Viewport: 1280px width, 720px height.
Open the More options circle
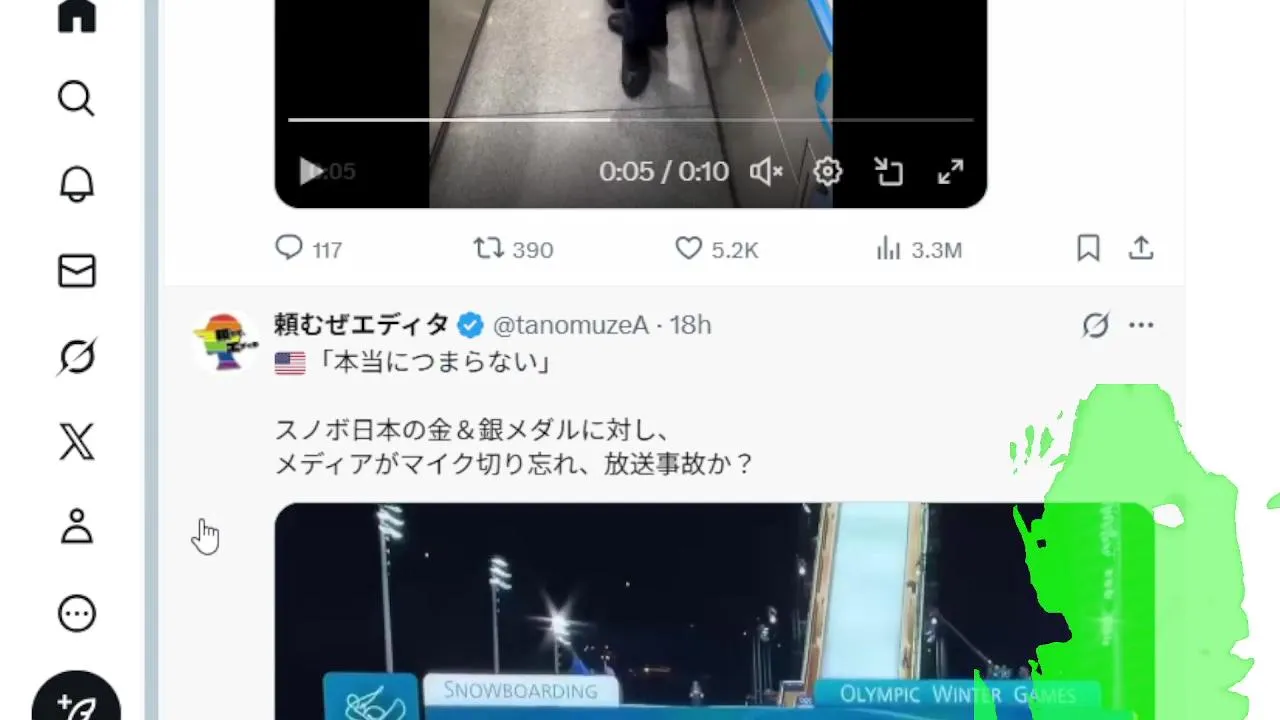77,613
